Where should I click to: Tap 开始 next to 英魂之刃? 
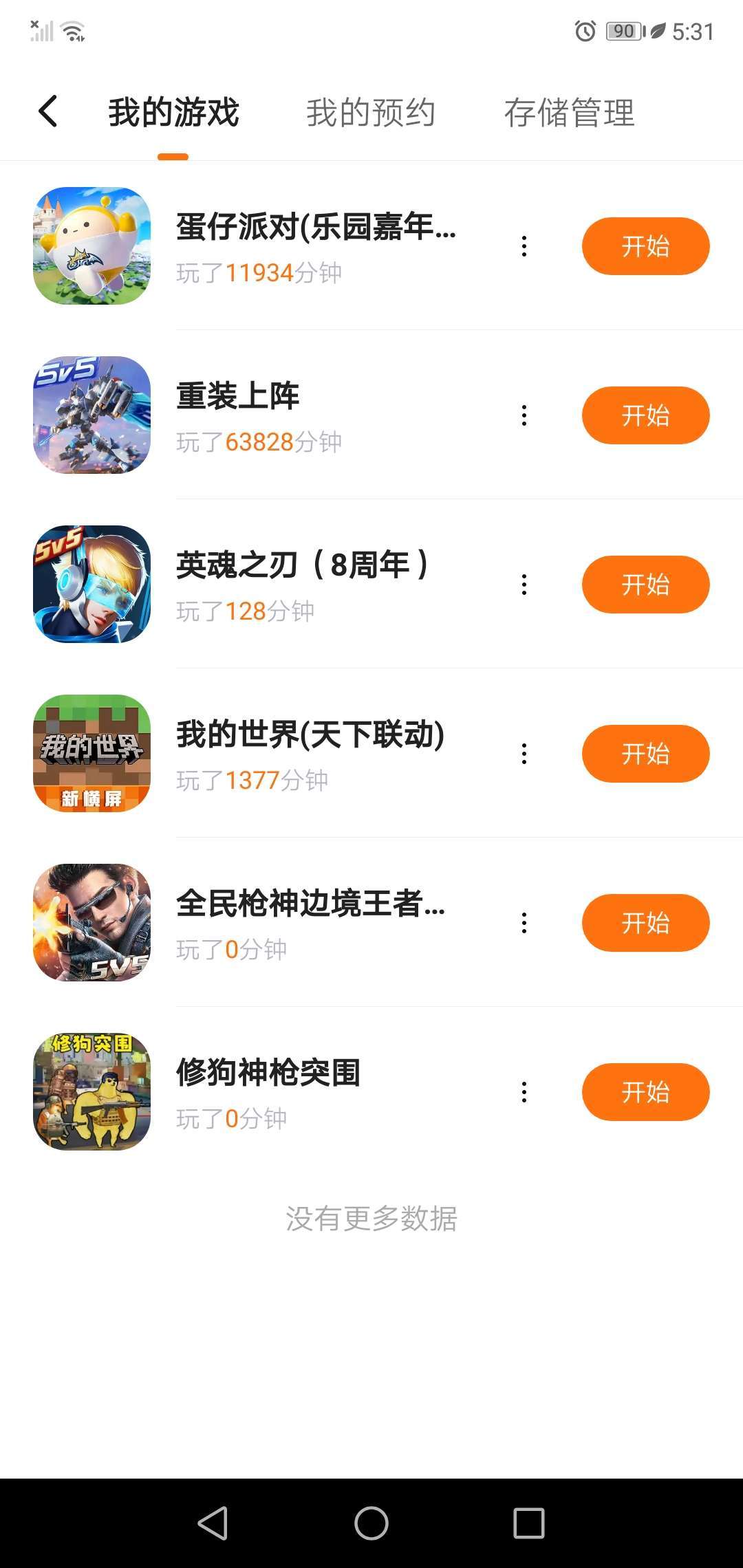click(x=645, y=585)
